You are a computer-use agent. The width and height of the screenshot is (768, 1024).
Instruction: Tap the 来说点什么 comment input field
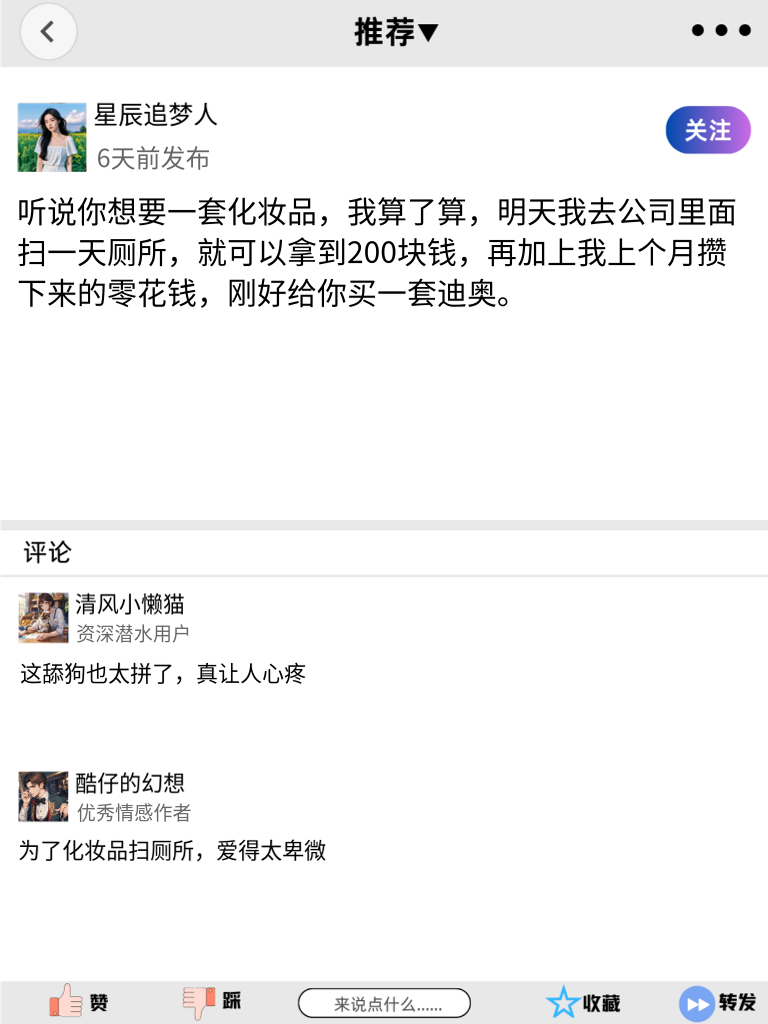coord(385,1002)
